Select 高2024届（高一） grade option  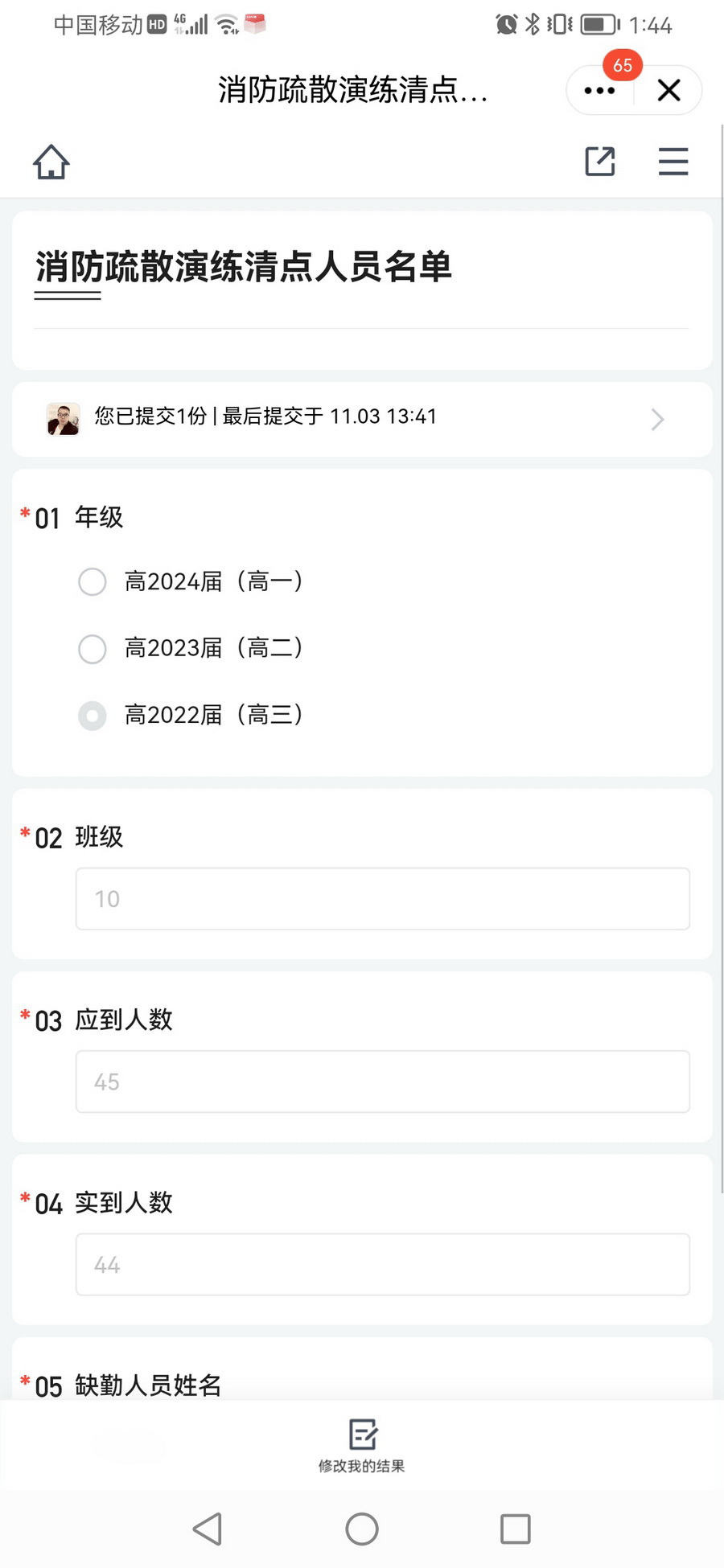(93, 581)
